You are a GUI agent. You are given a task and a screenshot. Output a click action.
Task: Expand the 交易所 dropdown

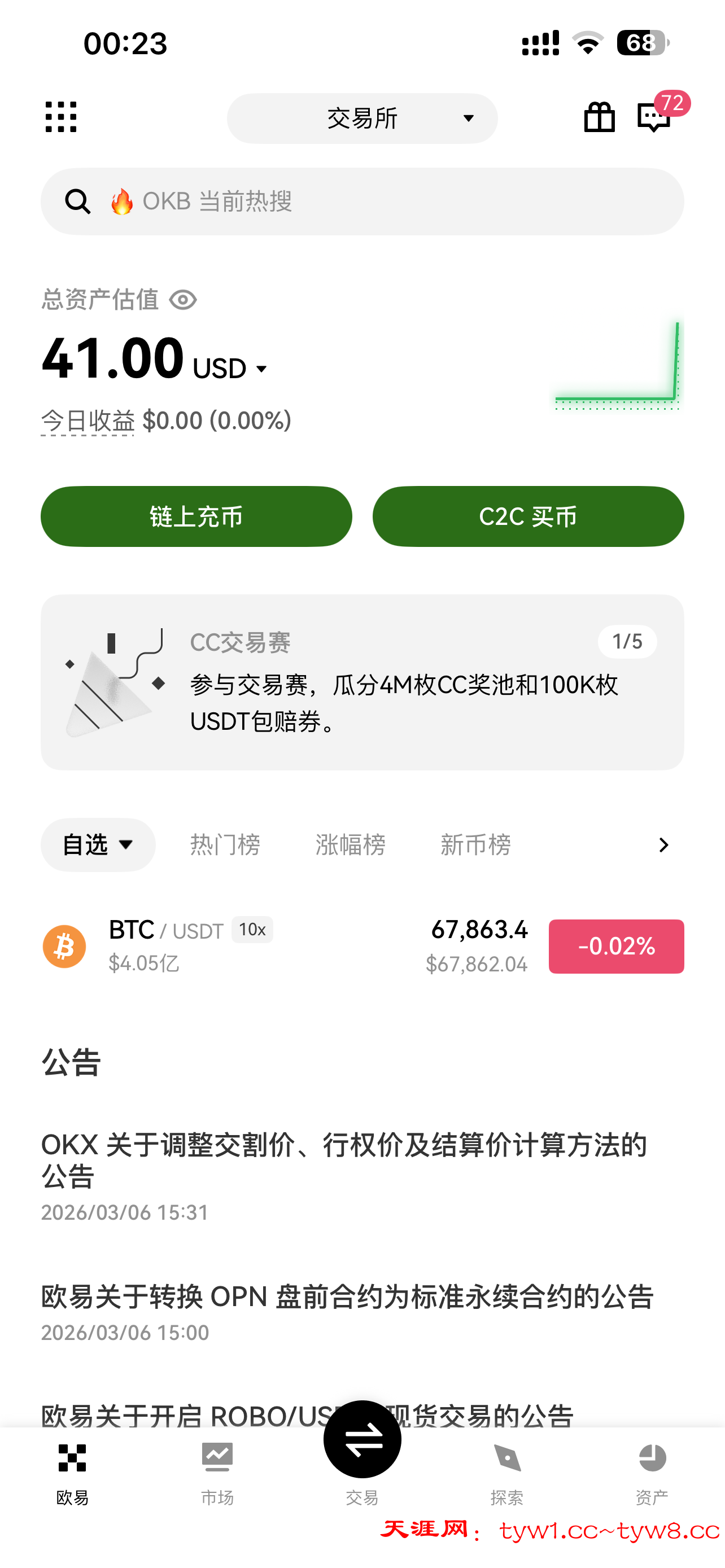(x=362, y=118)
